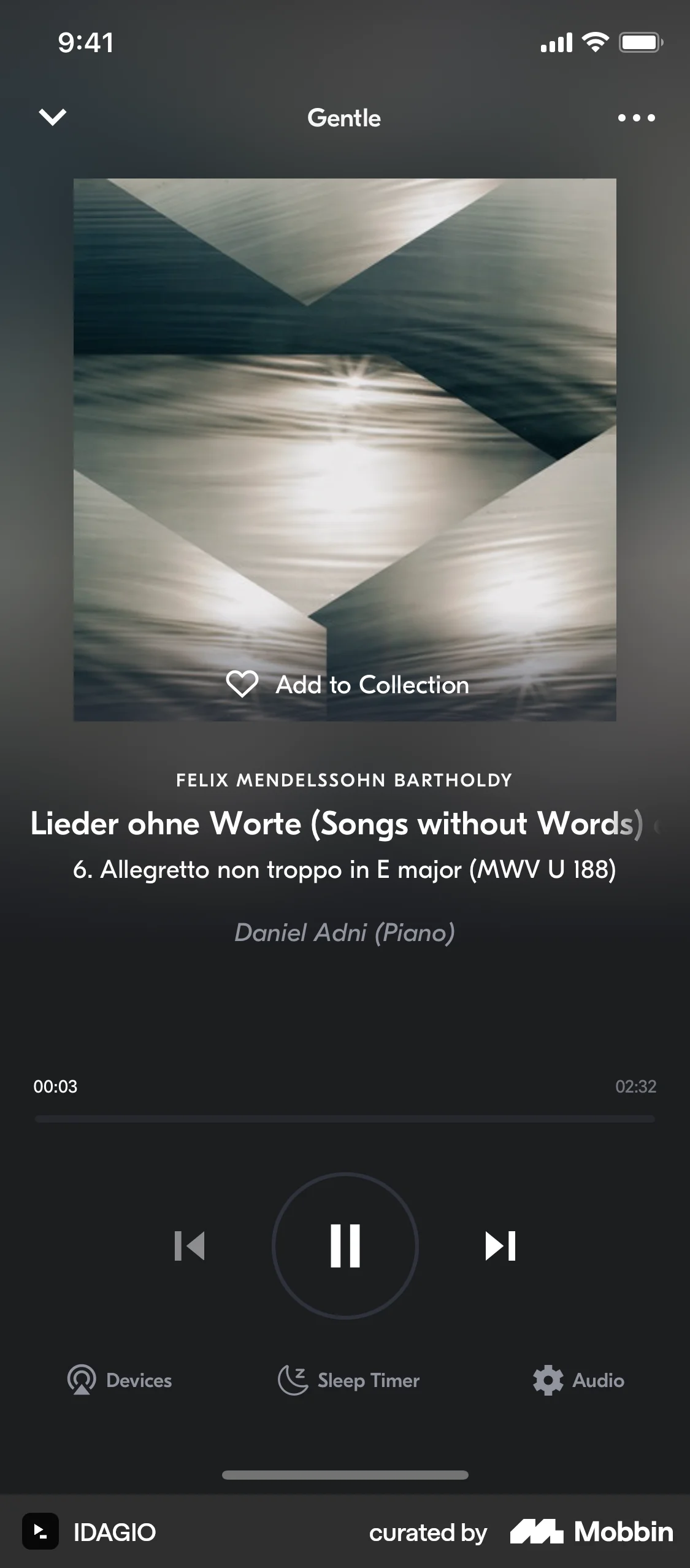Open composer page for Felix Mendelssohn Bartholdy
The image size is (690, 1568).
click(345, 780)
